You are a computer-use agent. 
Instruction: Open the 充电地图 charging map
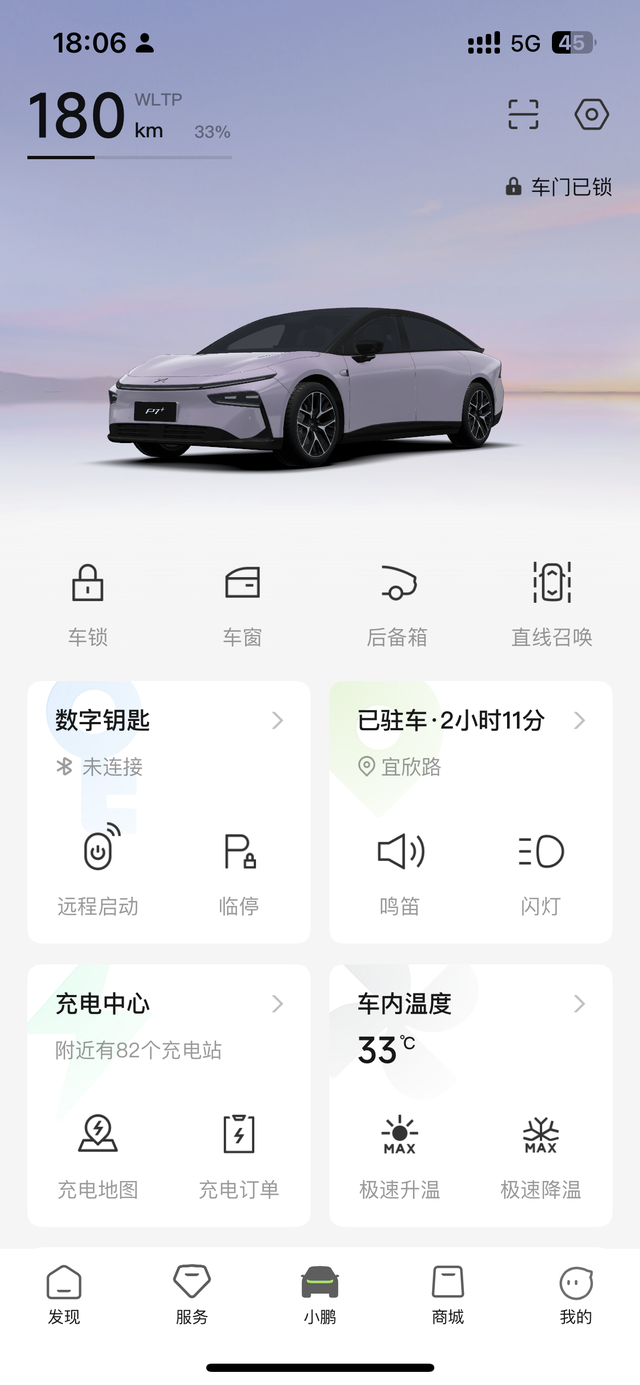click(x=98, y=1152)
